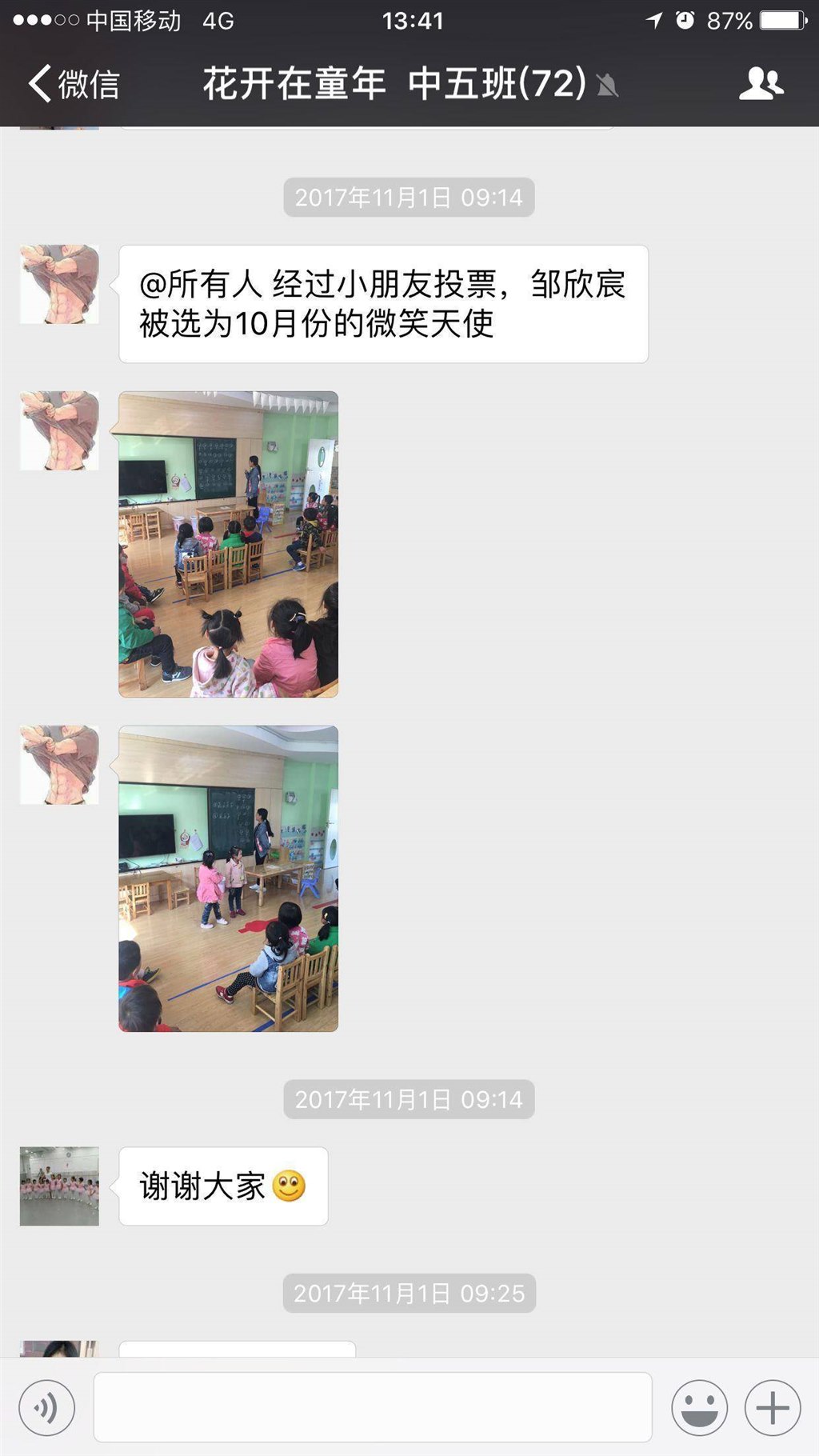Open the photo of two girls standing up front
The image size is (819, 1456).
coord(228,878)
